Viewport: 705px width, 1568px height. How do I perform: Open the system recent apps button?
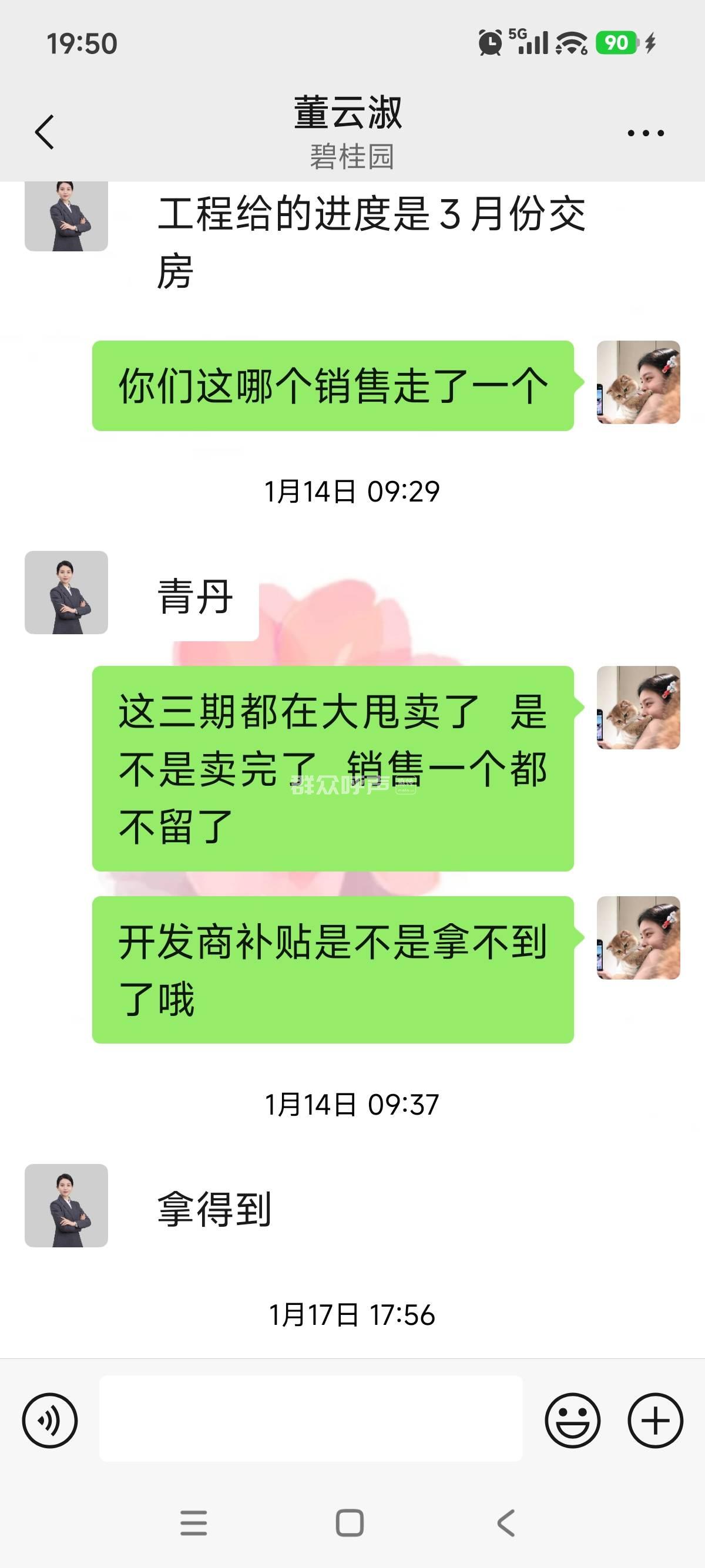[194, 1523]
